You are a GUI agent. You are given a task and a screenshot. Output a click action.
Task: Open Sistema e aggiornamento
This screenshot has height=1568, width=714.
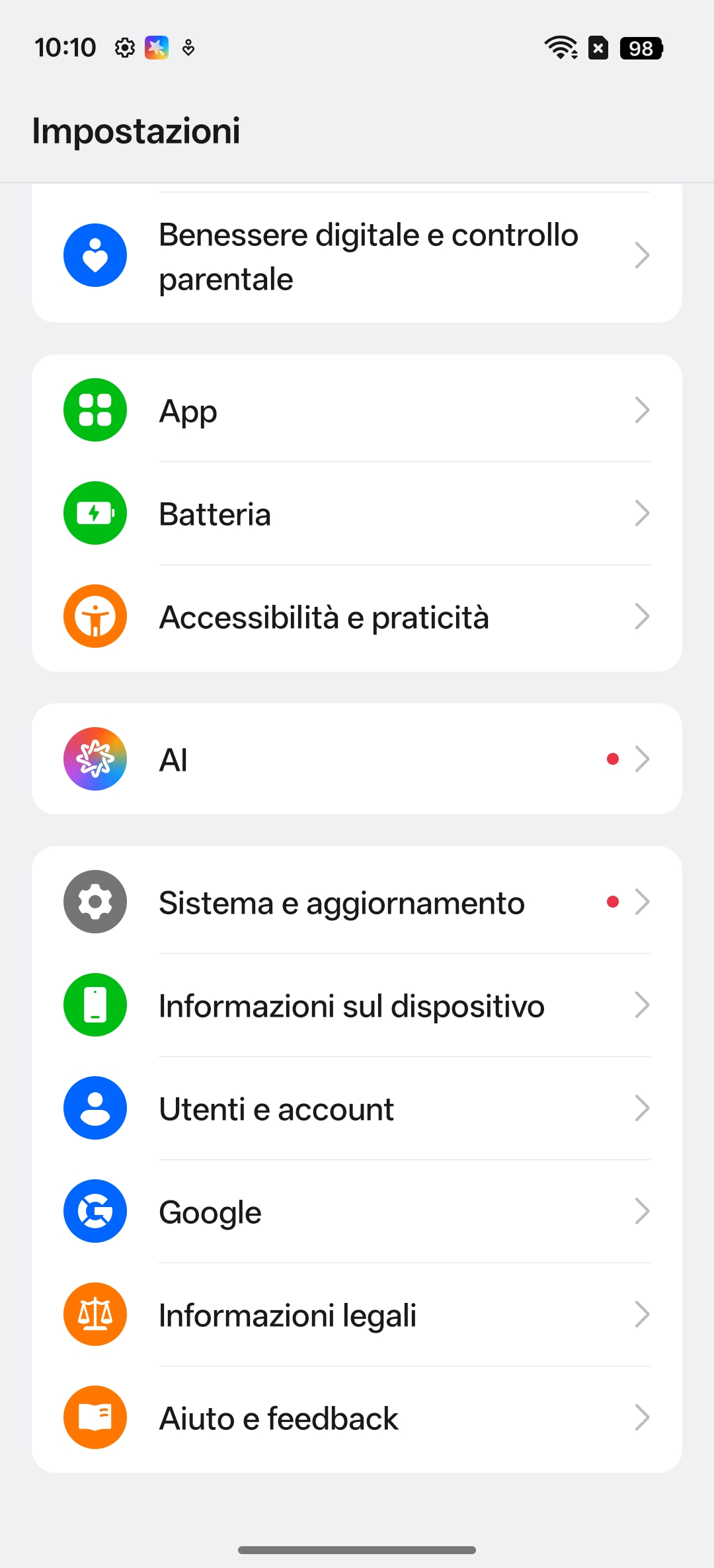[357, 902]
